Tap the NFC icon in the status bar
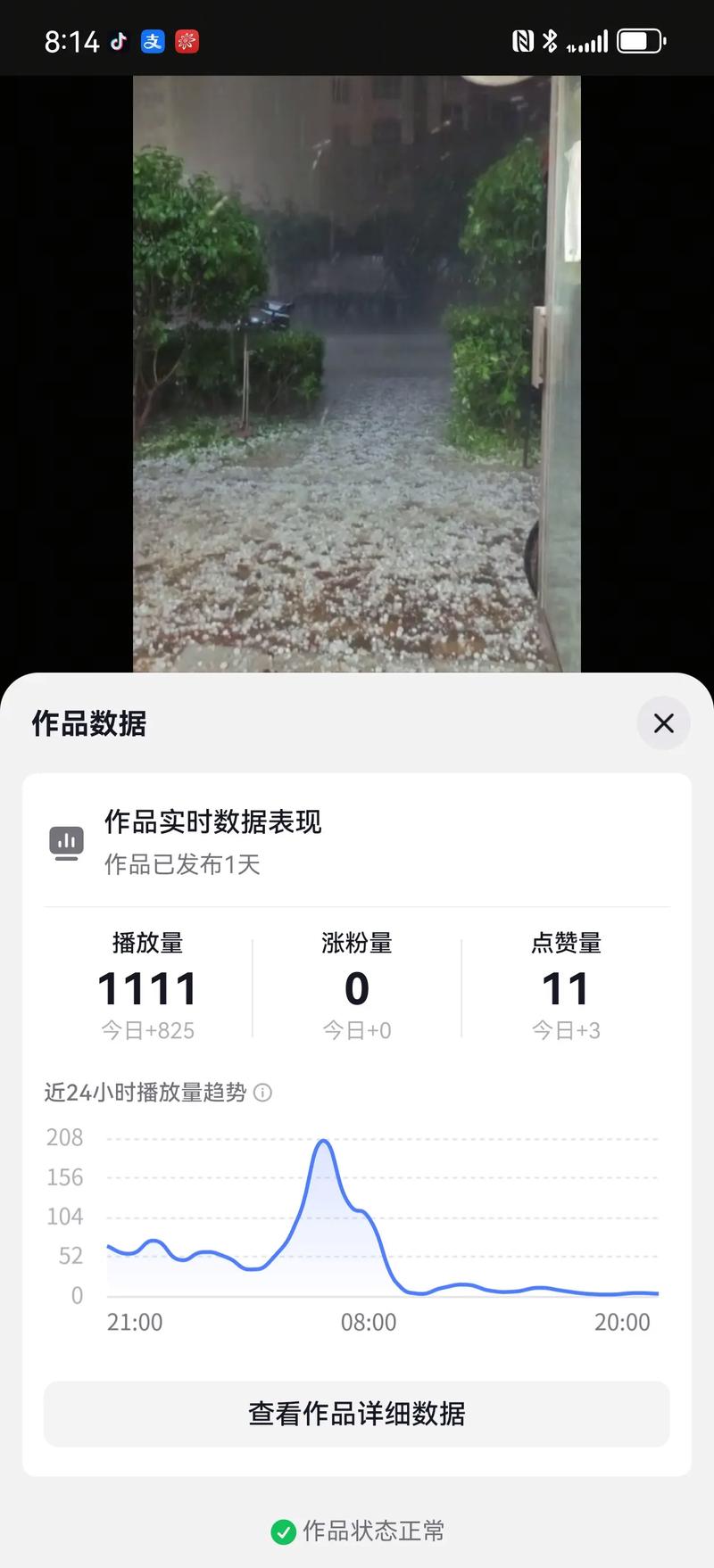 525,40
